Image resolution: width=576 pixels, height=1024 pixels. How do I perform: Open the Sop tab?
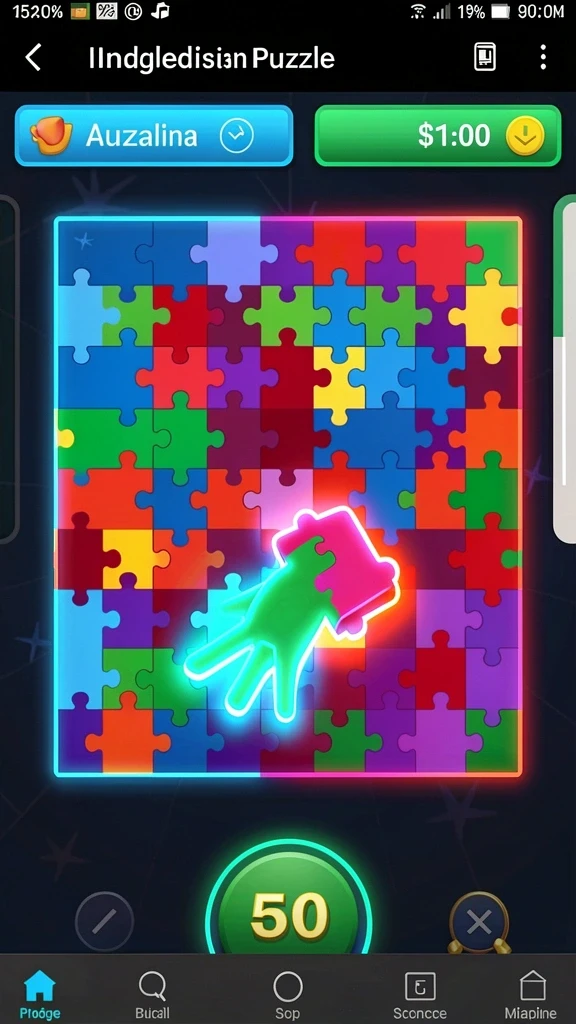287,995
